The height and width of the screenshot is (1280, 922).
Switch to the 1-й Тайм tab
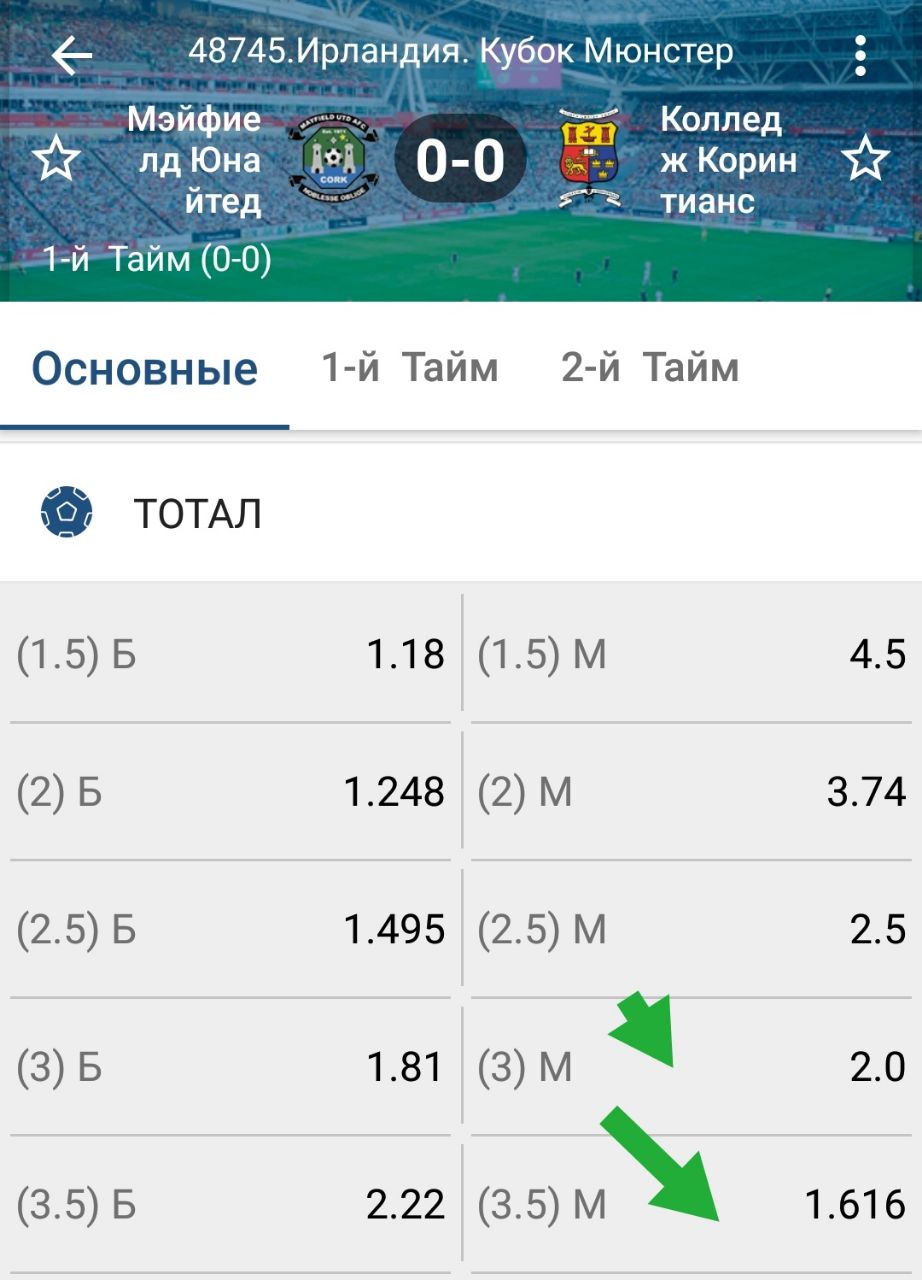pos(410,368)
